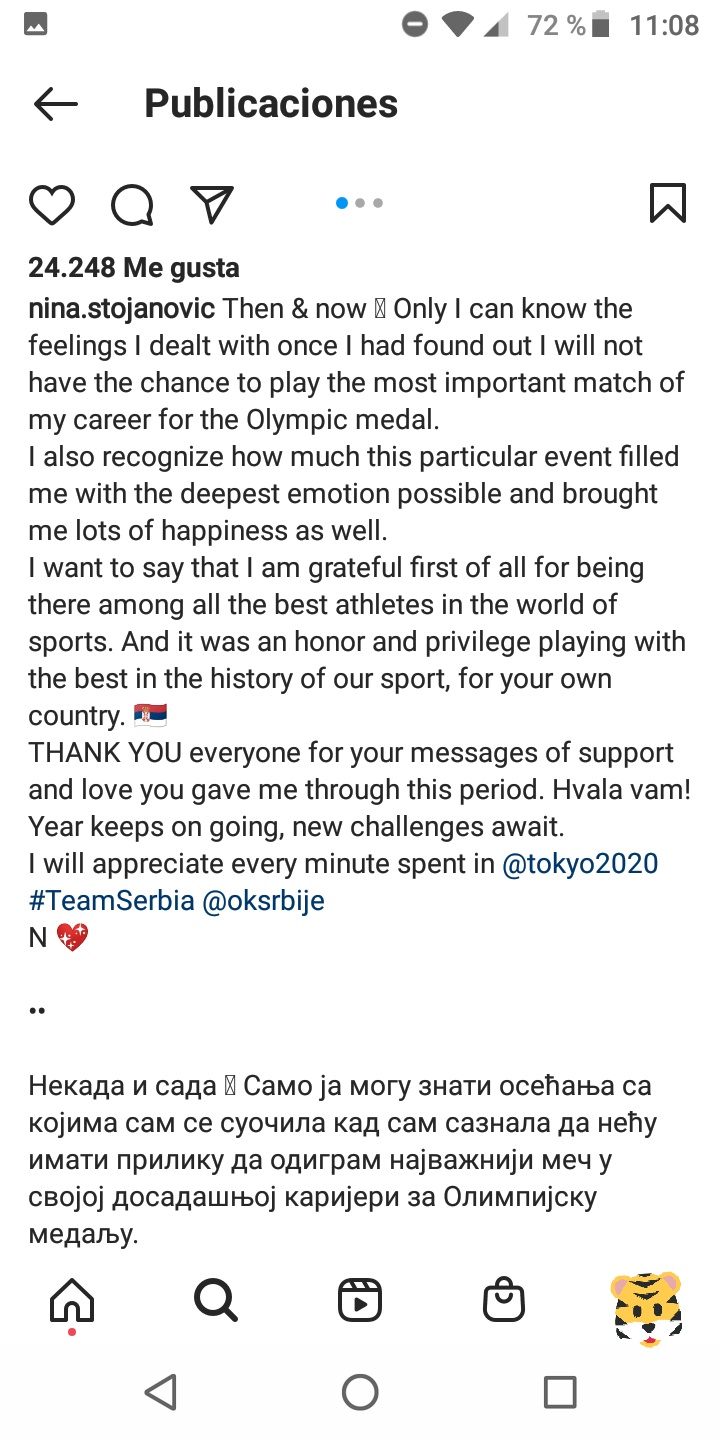Open the @tokyo2020 mention

pos(581,864)
